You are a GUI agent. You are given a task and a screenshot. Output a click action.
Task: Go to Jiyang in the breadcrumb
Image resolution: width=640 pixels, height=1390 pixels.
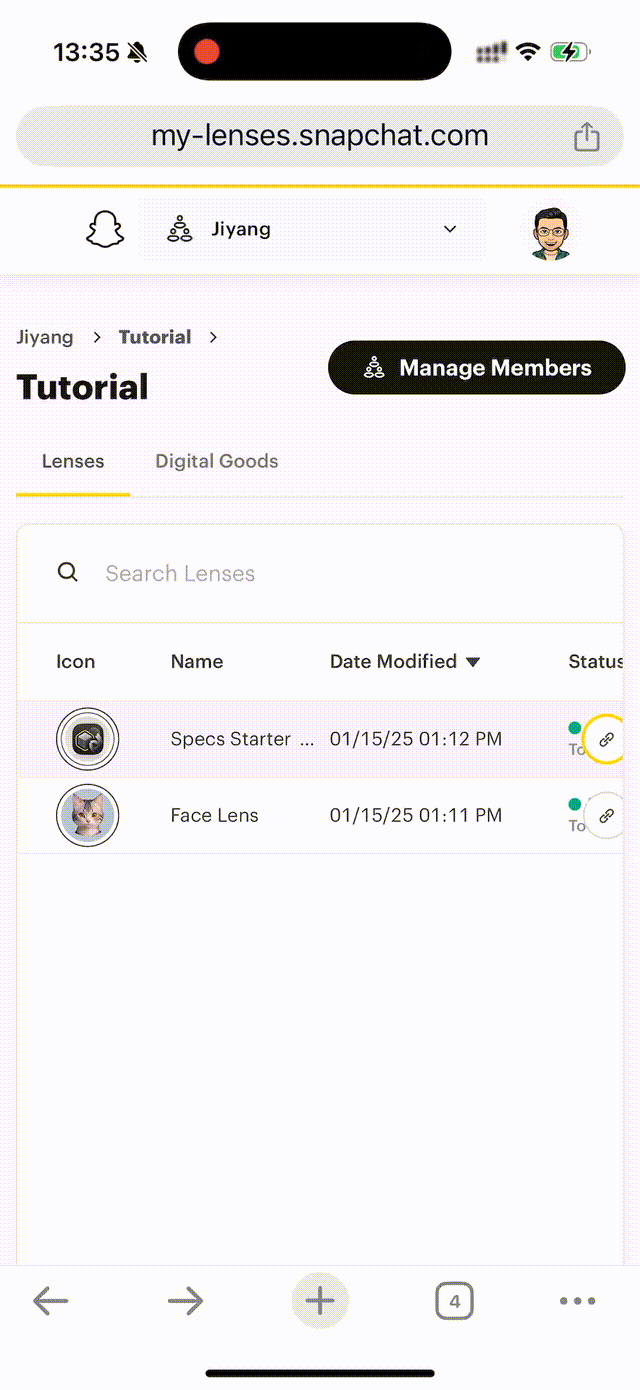[x=45, y=337]
